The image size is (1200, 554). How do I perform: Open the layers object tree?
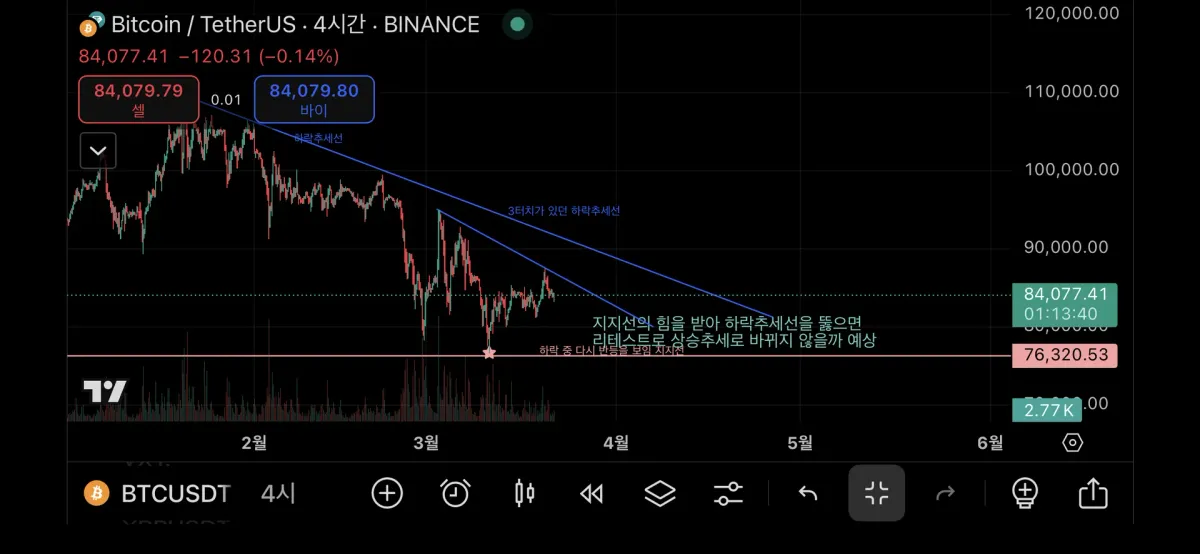660,493
